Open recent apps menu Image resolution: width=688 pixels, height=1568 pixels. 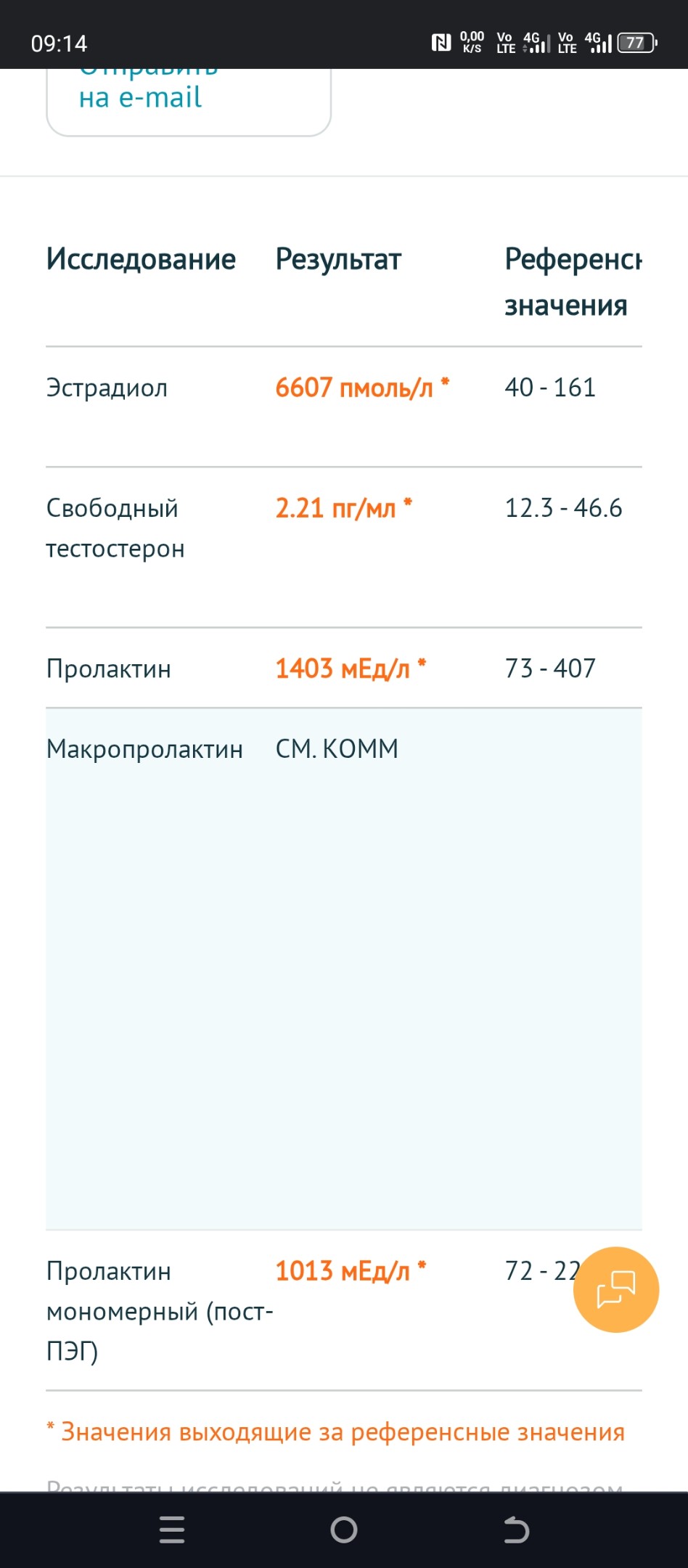click(172, 1530)
